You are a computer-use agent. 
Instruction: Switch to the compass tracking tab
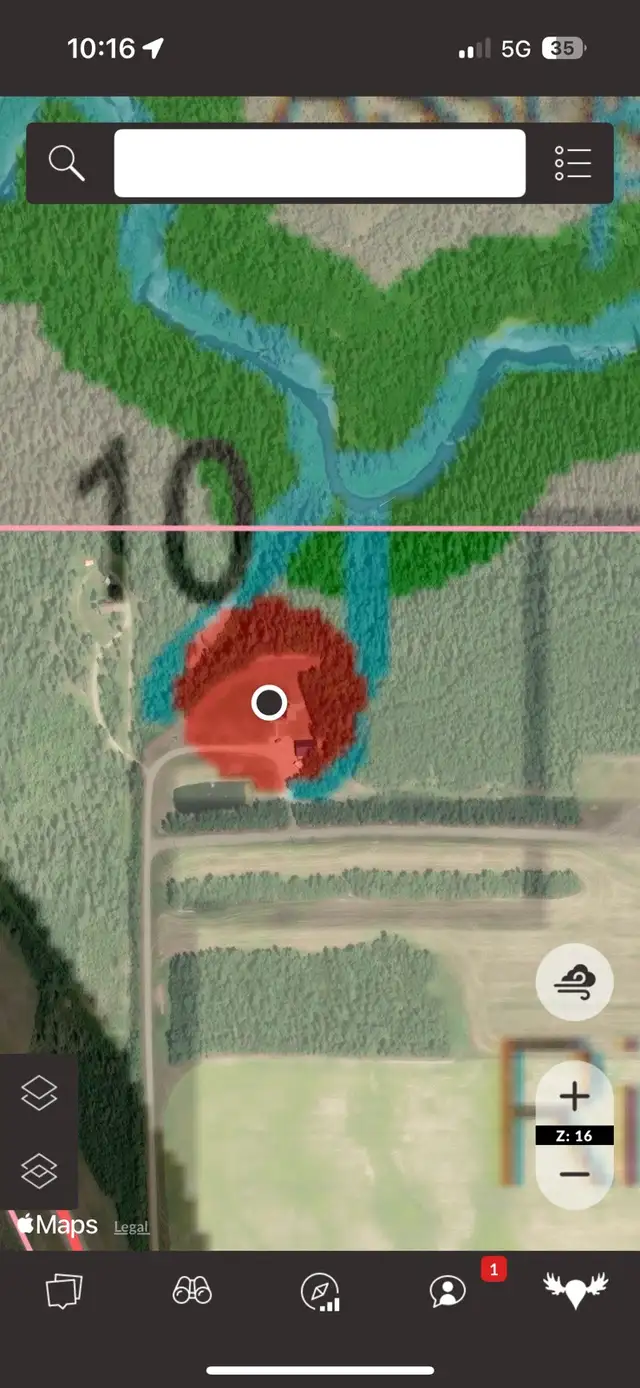coord(320,1291)
